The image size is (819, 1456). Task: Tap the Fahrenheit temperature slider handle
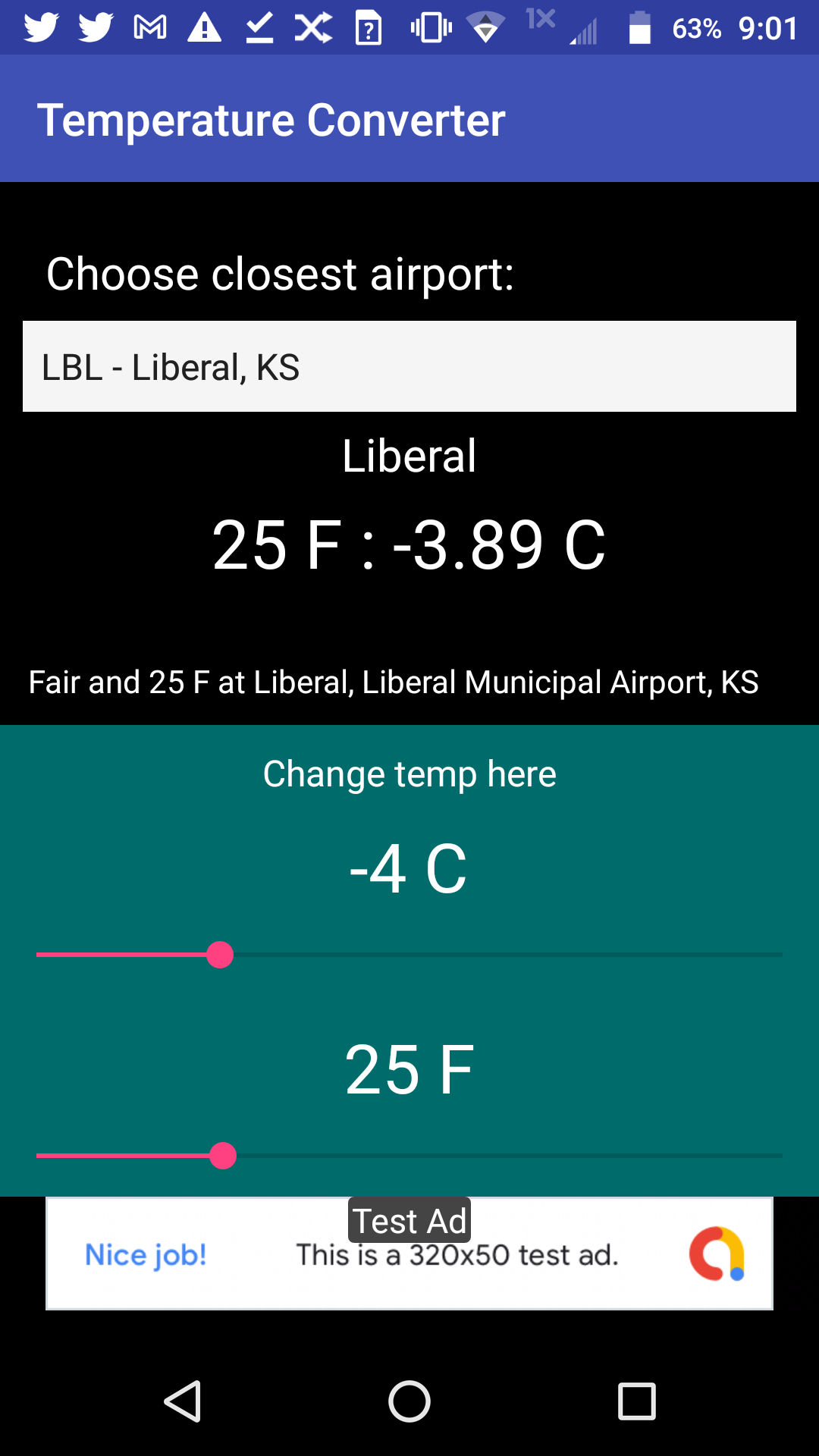[x=223, y=1156]
